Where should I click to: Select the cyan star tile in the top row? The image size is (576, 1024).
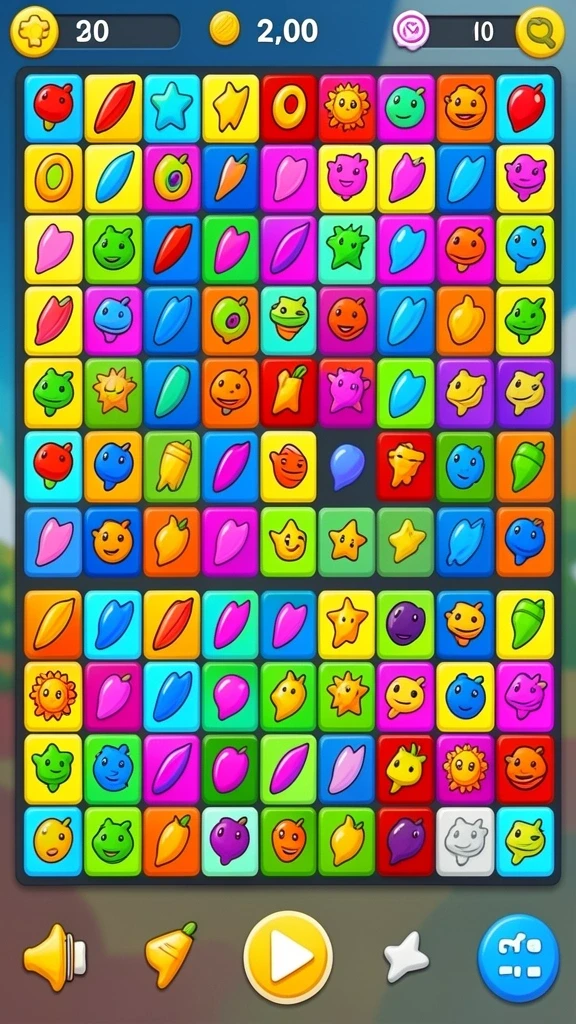172,108
